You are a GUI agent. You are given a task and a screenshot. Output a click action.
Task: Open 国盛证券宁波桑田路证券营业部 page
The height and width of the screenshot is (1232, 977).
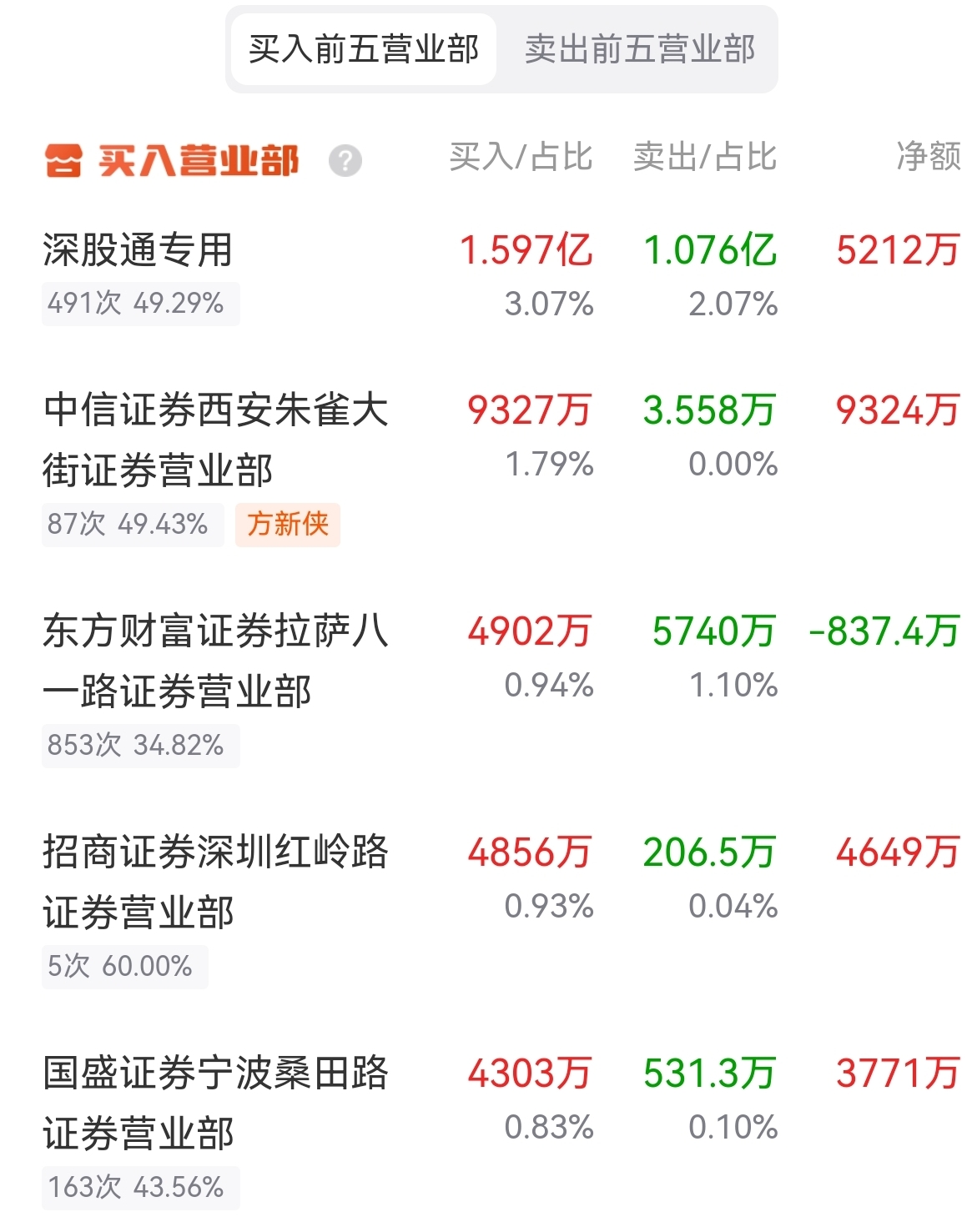pos(218,1103)
